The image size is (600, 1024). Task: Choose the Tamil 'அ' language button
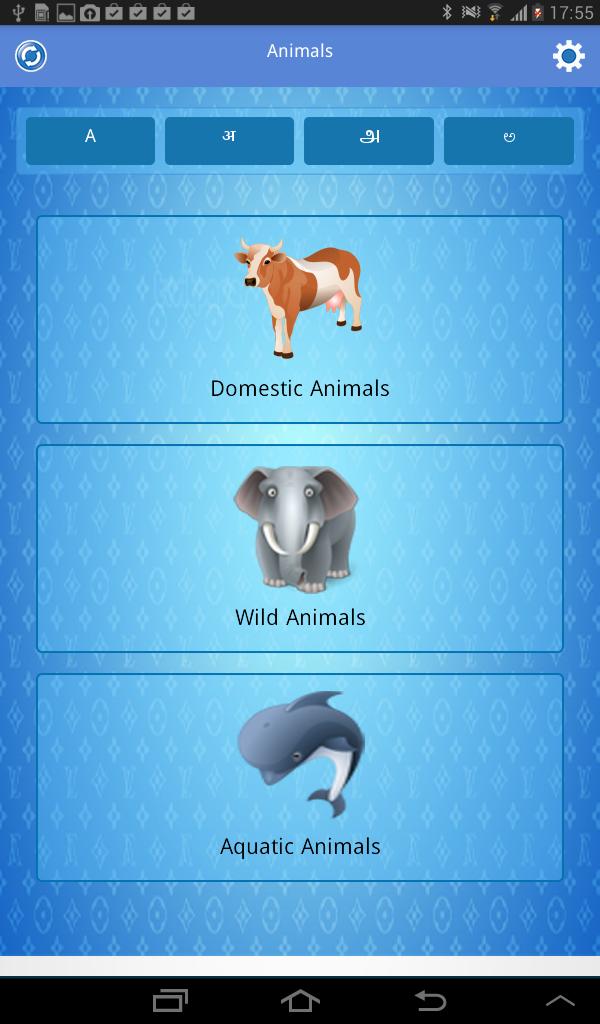click(x=368, y=140)
